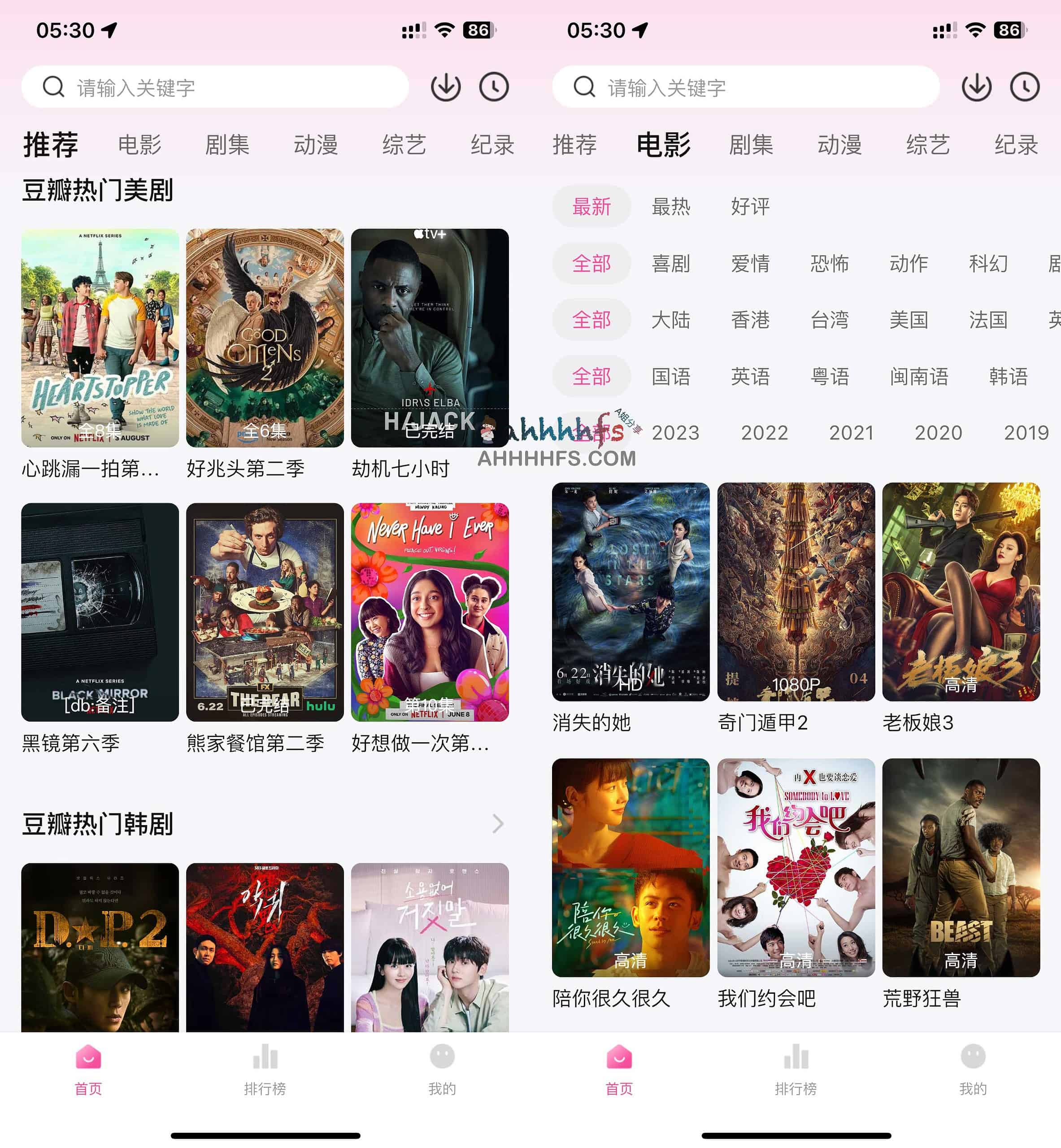Filter region to 香港
Screen dimensions: 1061x1148
tap(750, 320)
